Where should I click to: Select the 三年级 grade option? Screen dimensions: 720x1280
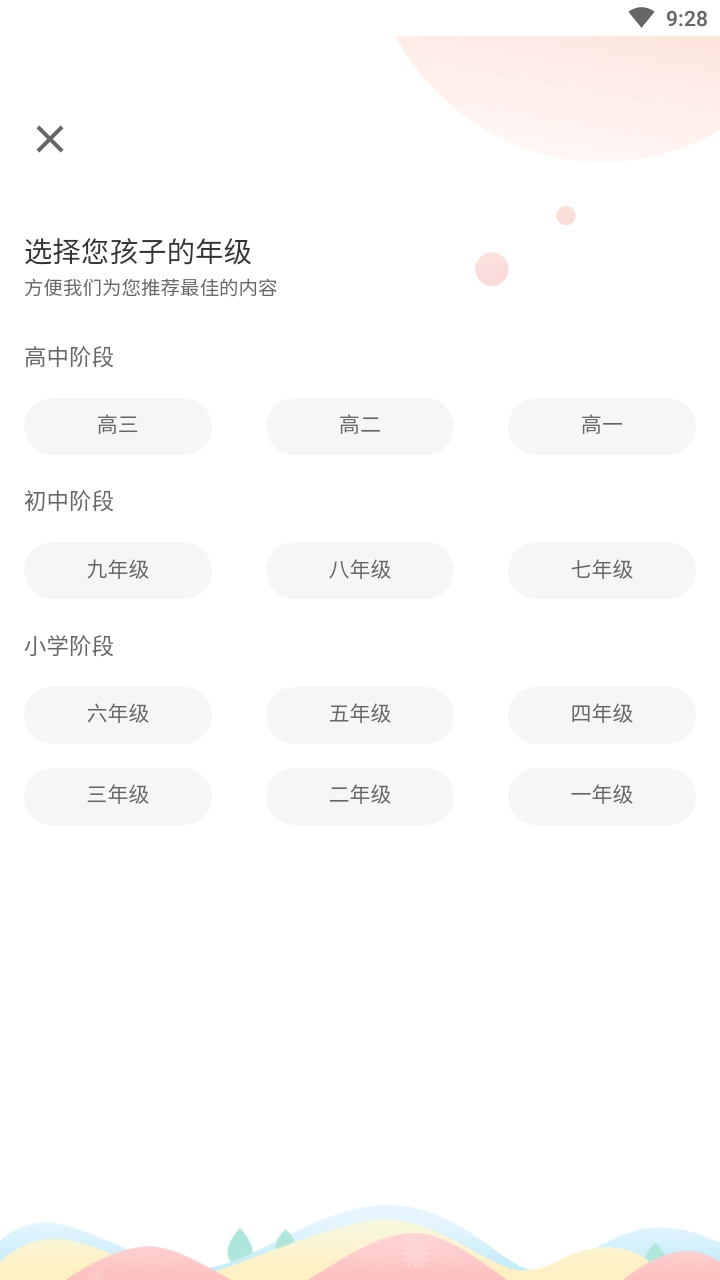tap(118, 795)
